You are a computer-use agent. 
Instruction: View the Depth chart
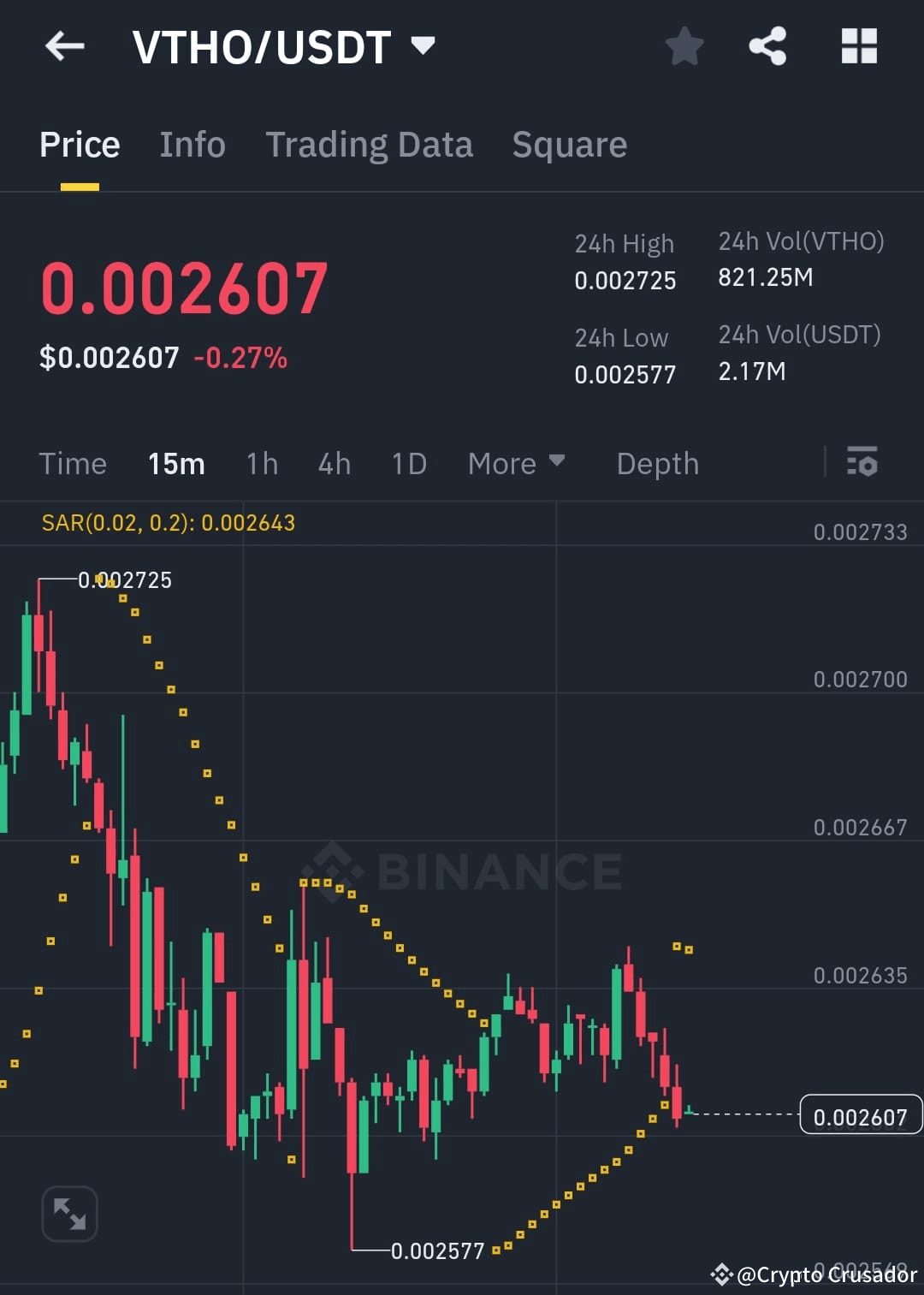click(657, 463)
